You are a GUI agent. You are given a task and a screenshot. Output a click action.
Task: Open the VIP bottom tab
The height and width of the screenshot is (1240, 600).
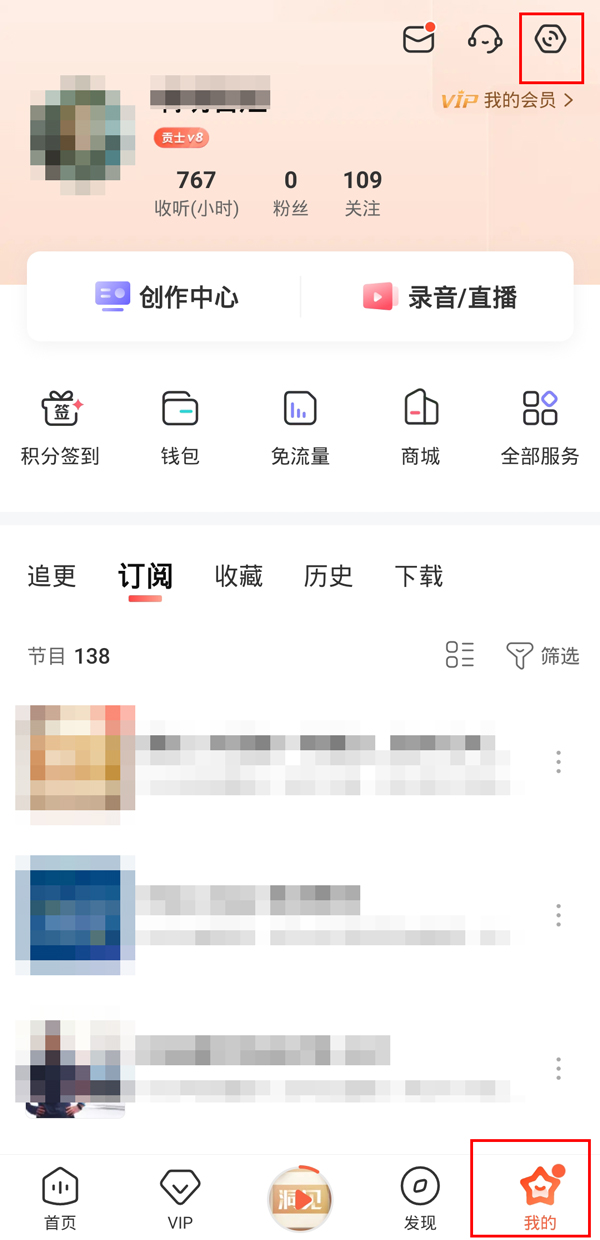(180, 1198)
